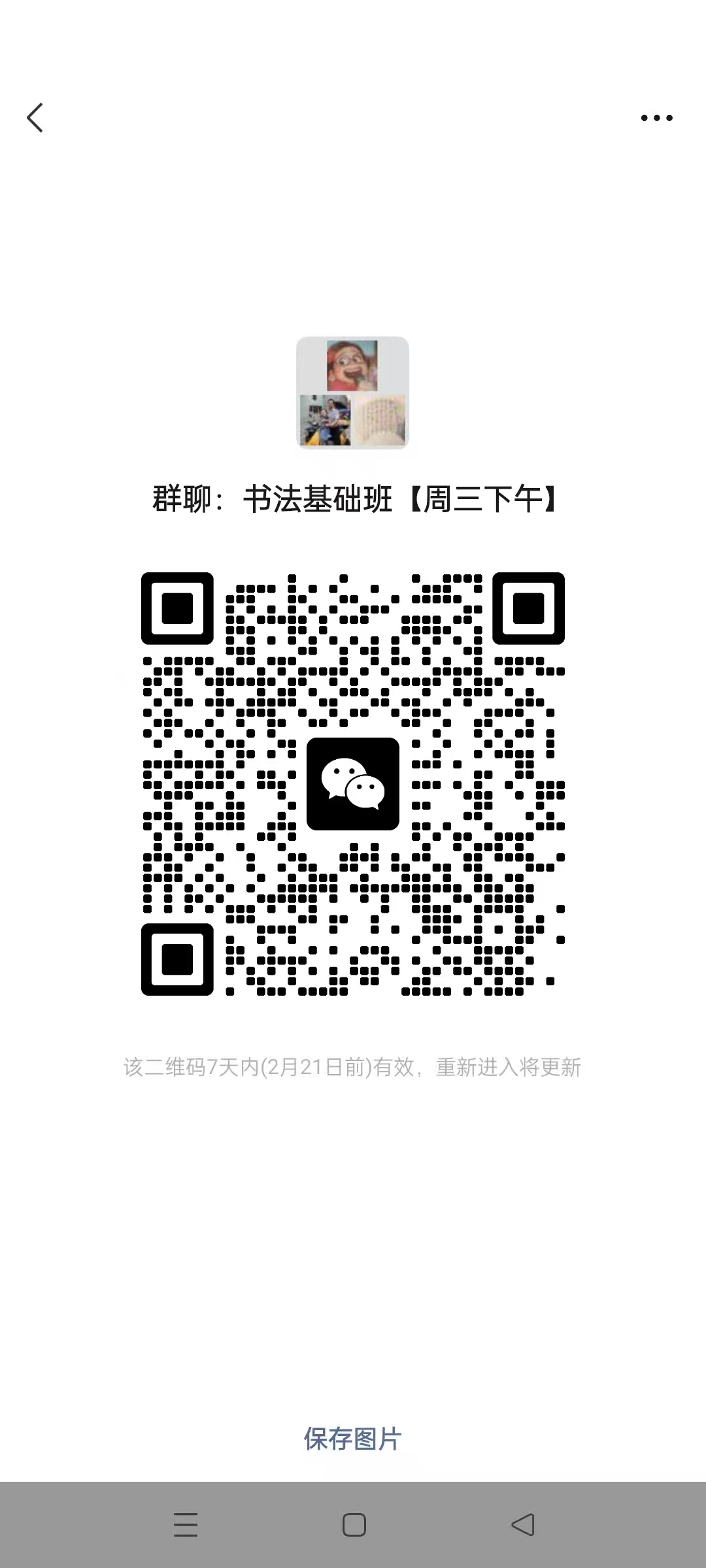Go back using the top-left arrow
This screenshot has height=1568, width=706.
tap(35, 118)
